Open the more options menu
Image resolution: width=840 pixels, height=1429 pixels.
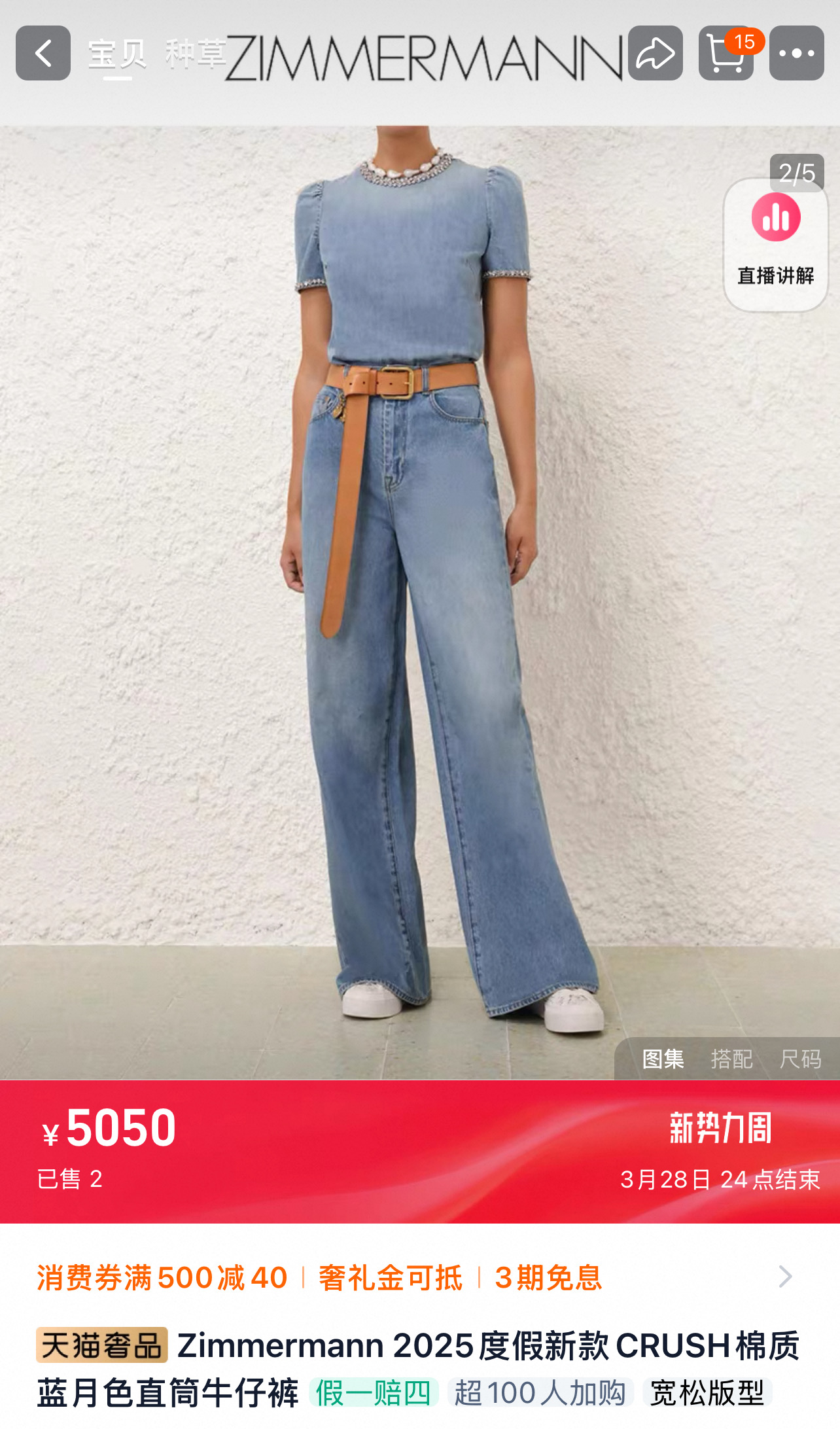coord(796,54)
